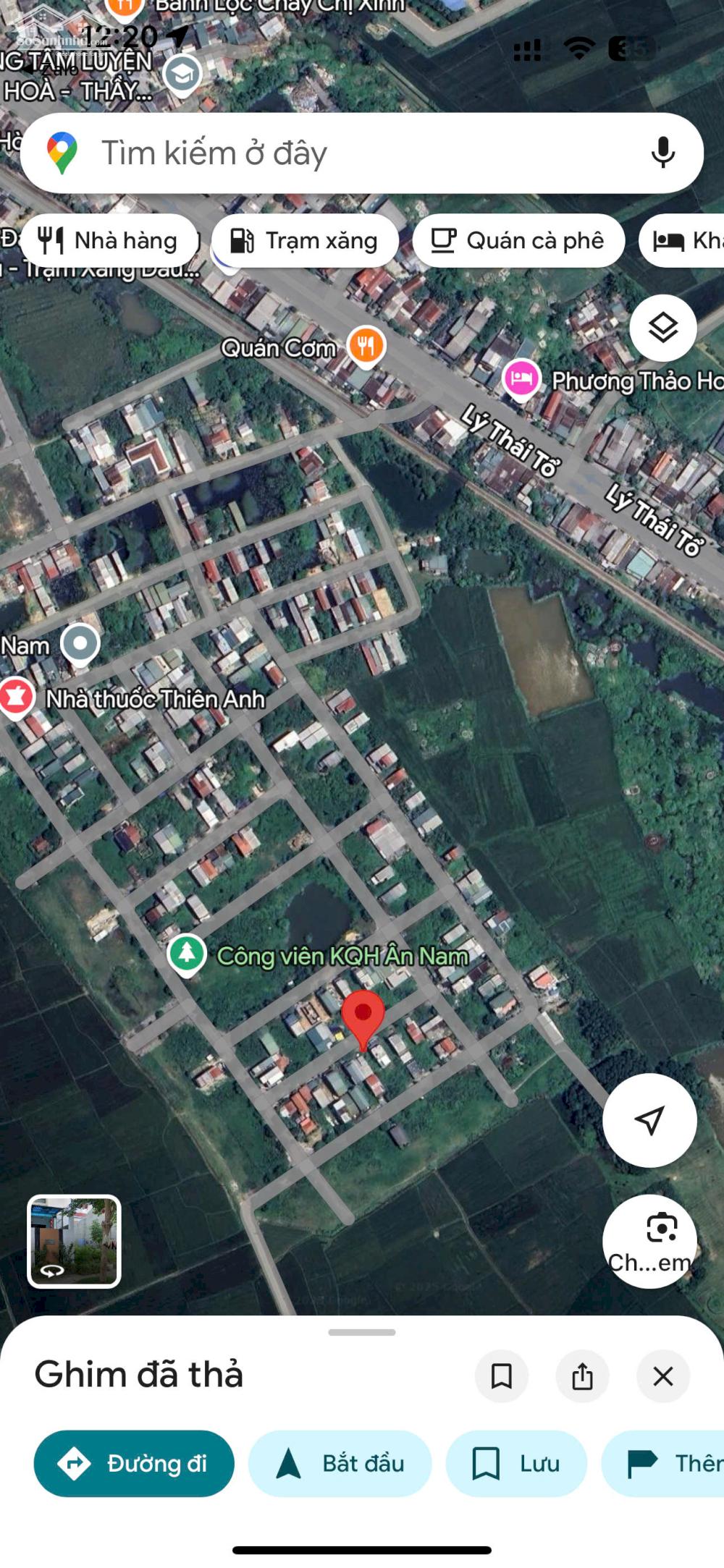
Task: Bookmark the dropped pin via header icon
Action: click(501, 1376)
